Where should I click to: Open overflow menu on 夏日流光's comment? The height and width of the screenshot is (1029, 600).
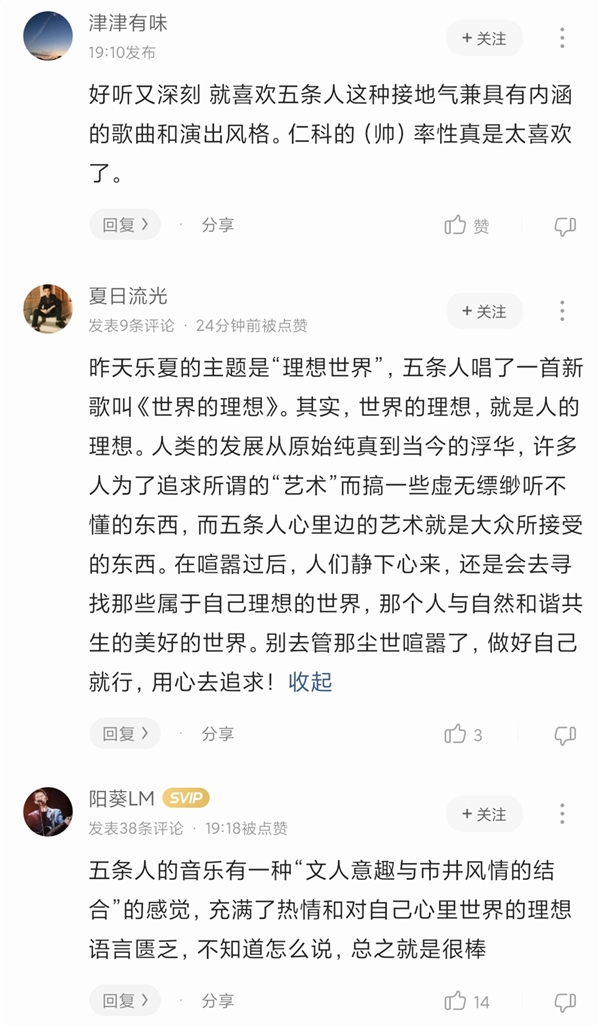tap(565, 312)
